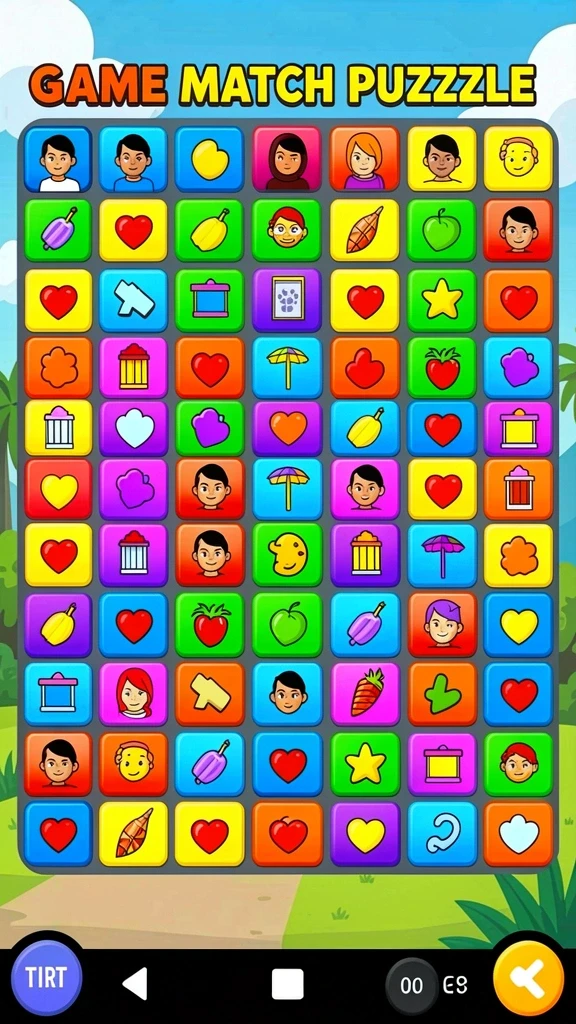Pick the green clover shape on the orange tile
The height and width of the screenshot is (1024, 576).
[x=442, y=694]
